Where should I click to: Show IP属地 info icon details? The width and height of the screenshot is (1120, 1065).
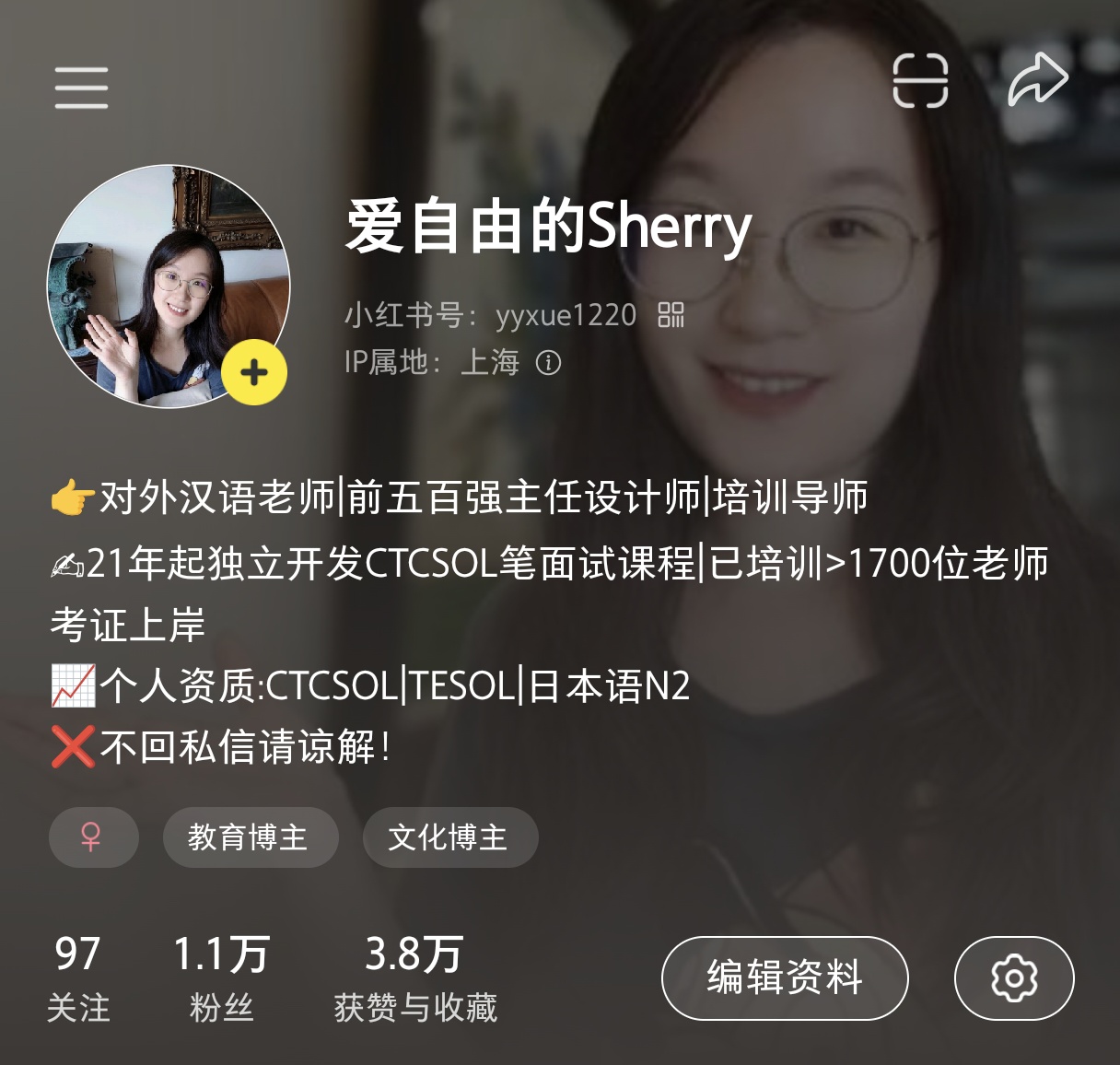coord(548,363)
